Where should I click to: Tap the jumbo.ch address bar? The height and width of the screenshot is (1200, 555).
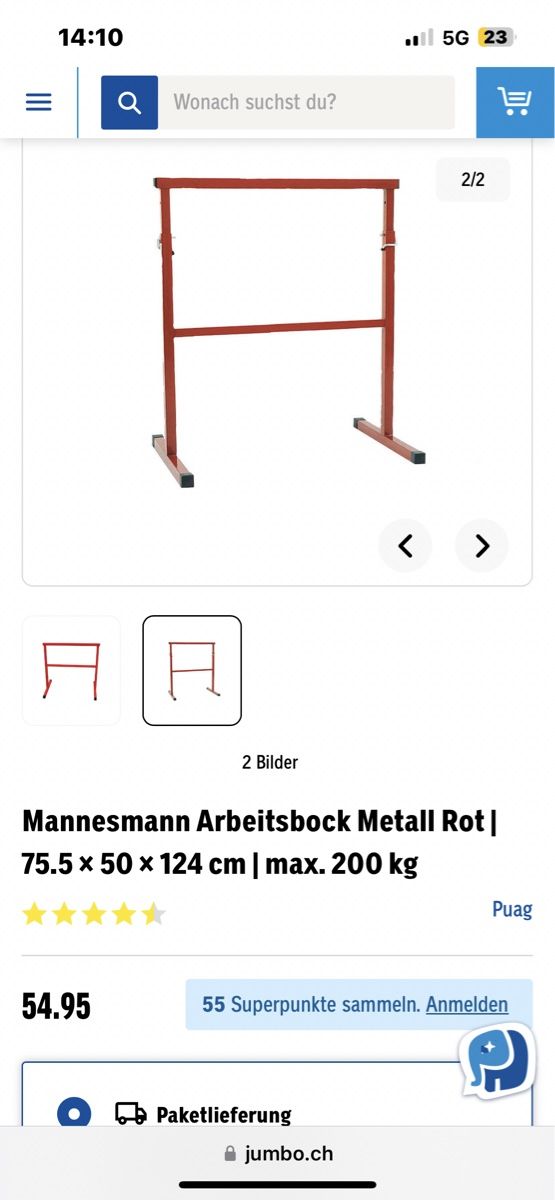pyautogui.click(x=277, y=1153)
